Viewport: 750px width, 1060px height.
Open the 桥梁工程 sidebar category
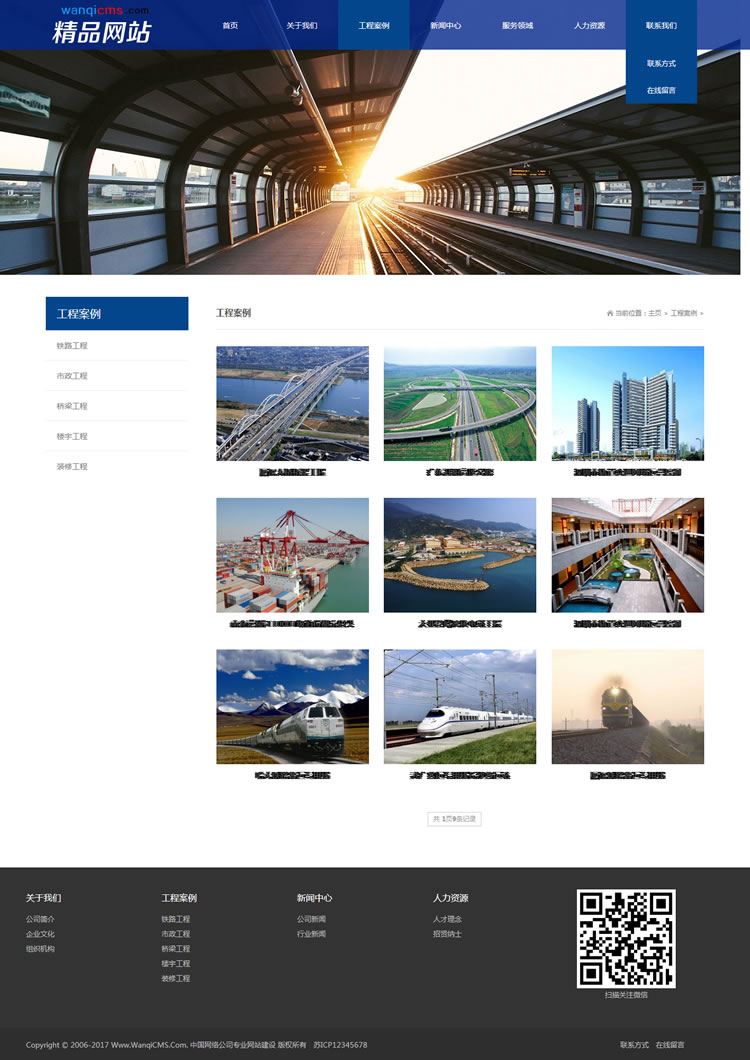pyautogui.click(x=73, y=406)
